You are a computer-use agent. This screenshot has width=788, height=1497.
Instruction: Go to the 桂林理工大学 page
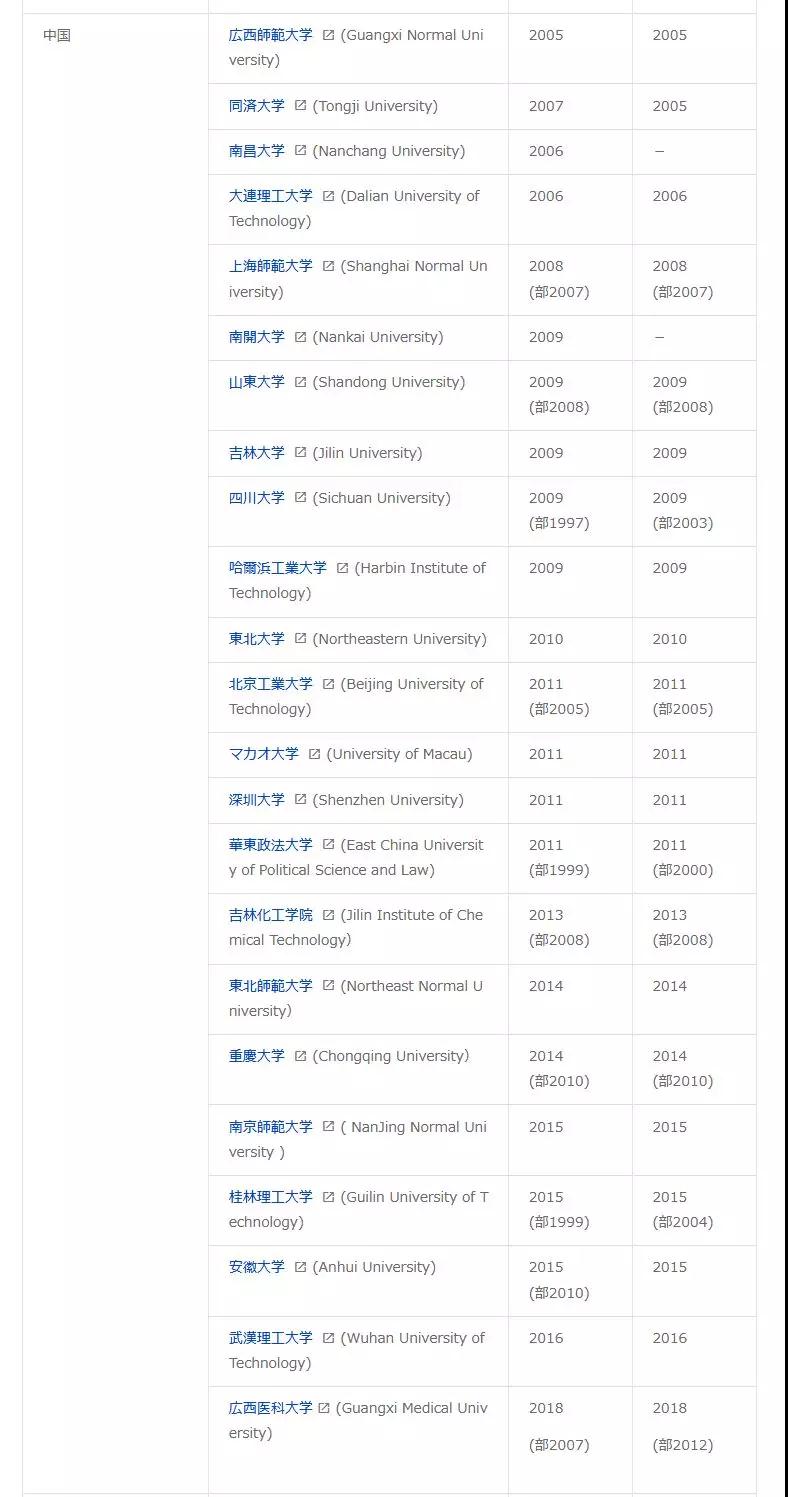[x=270, y=1197]
